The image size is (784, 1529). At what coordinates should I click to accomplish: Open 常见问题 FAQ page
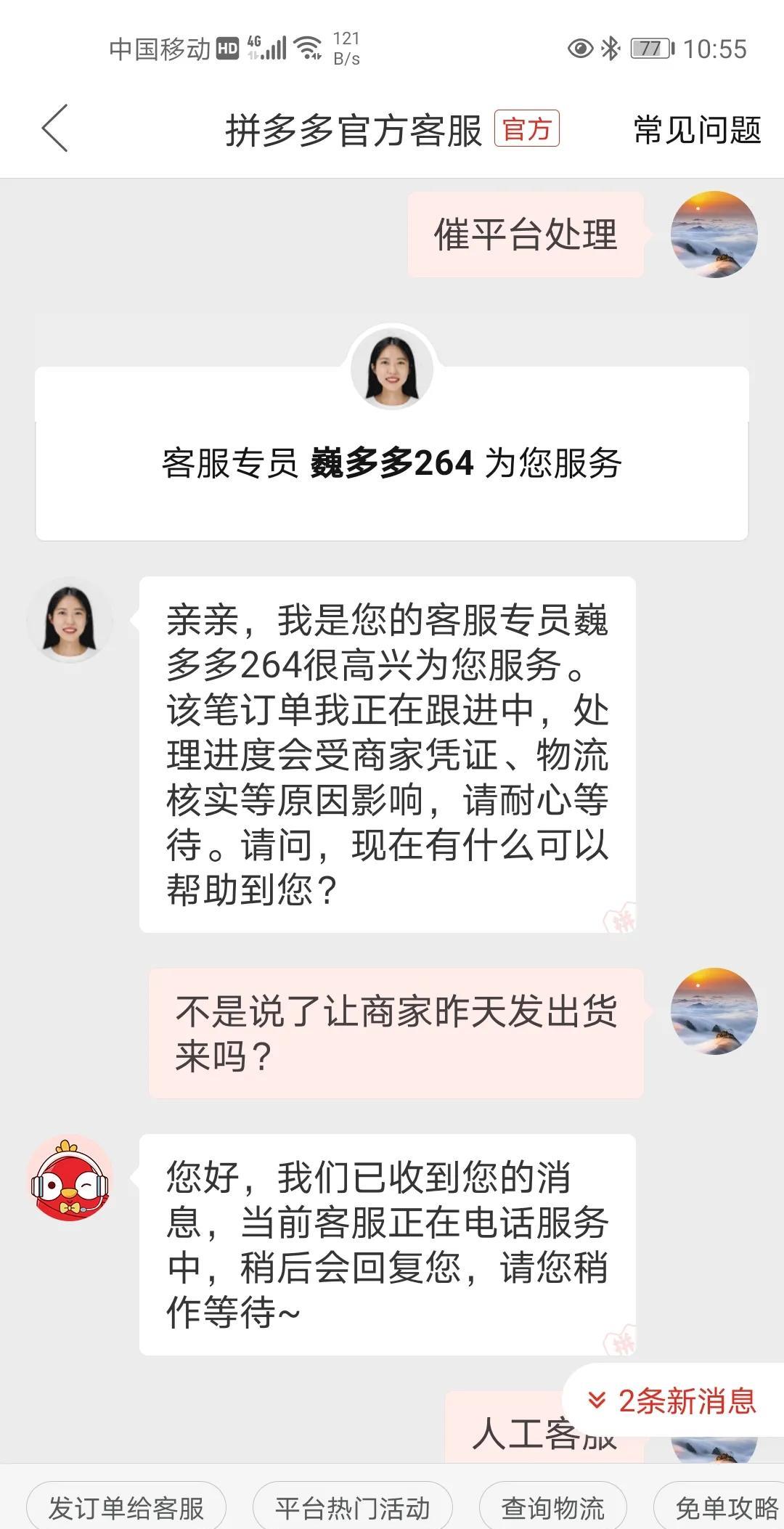tap(697, 130)
